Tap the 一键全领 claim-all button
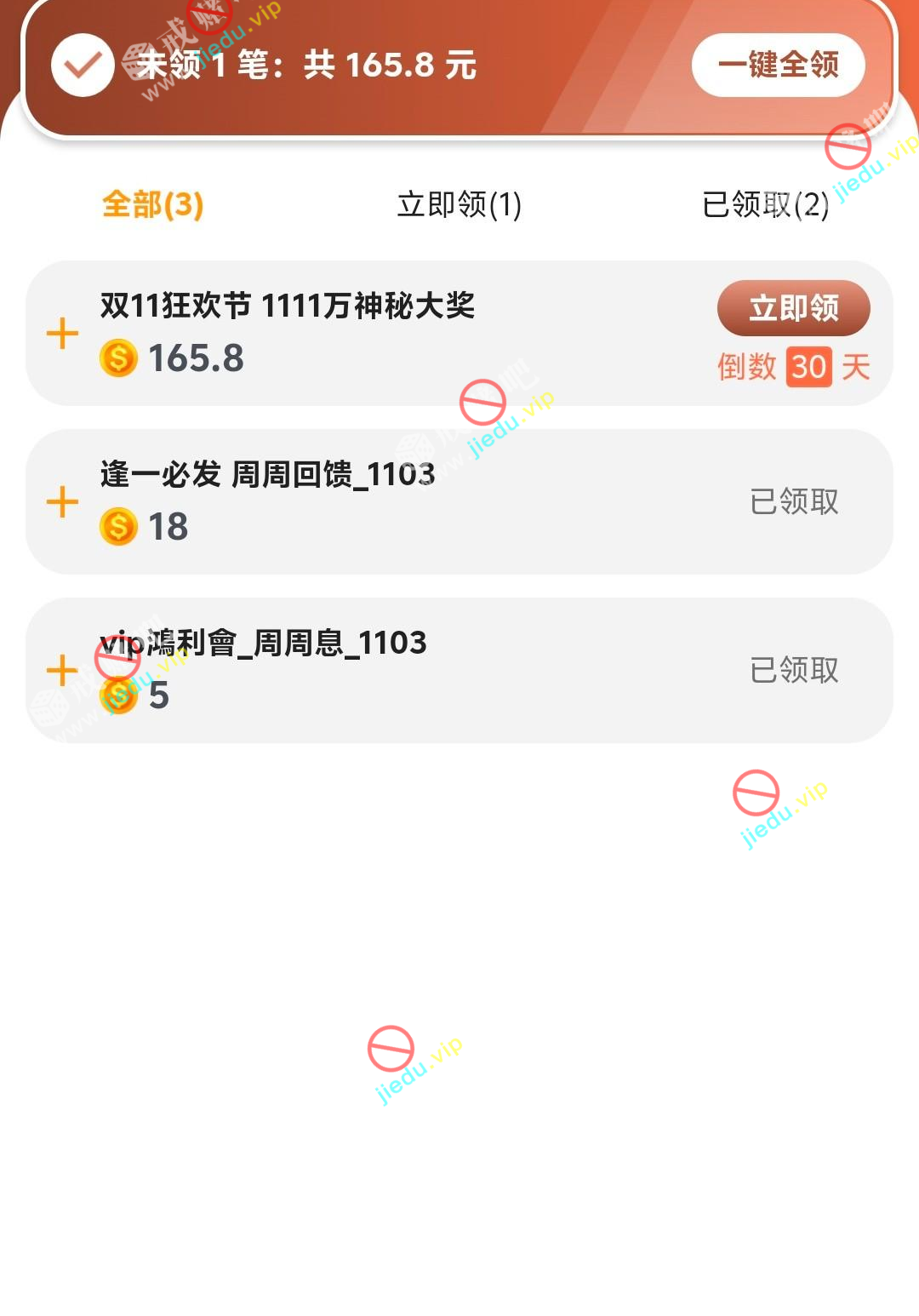919x1316 pixels. click(x=778, y=65)
